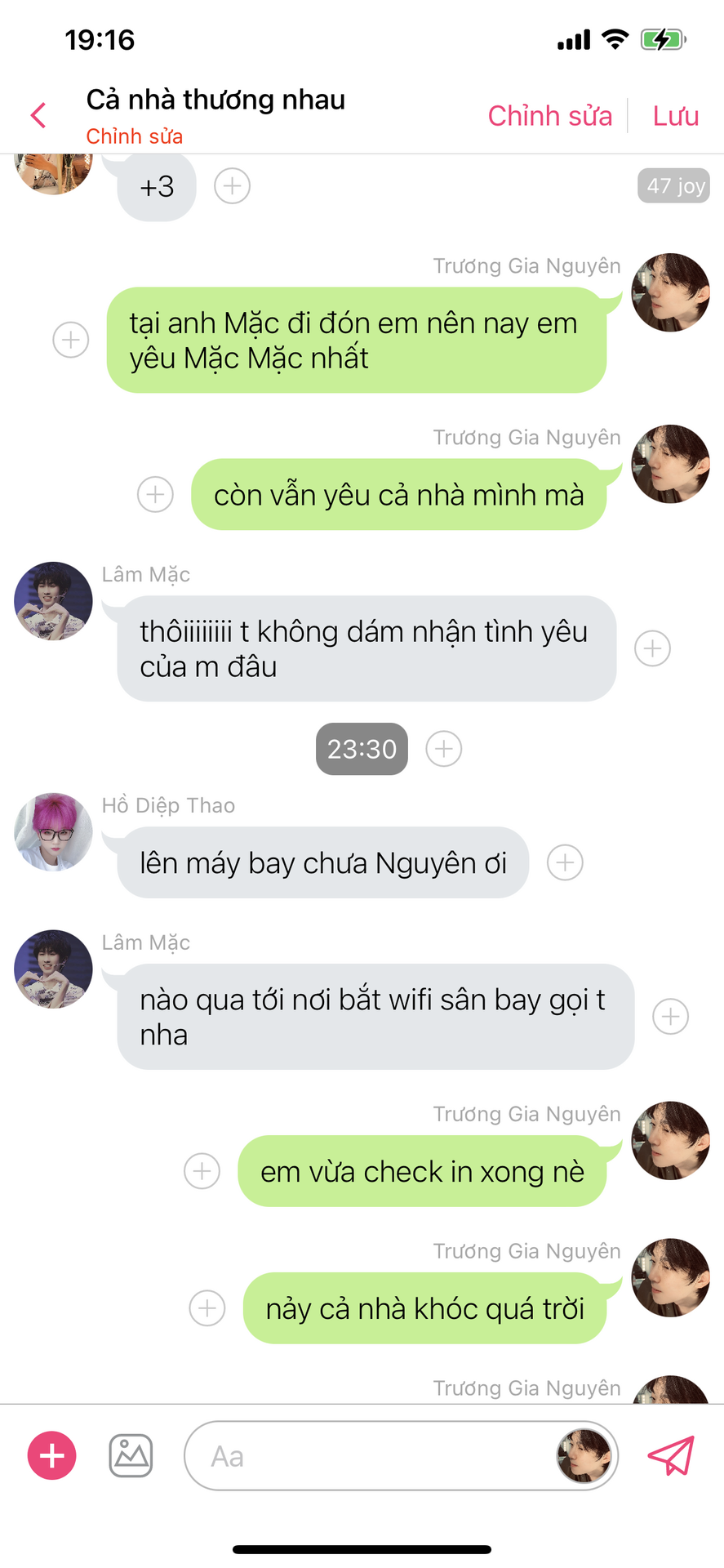Viewport: 724px width, 1568px height.
Task: Tap plus beside 'lên máy bay chưa' message
Action: tap(565, 862)
